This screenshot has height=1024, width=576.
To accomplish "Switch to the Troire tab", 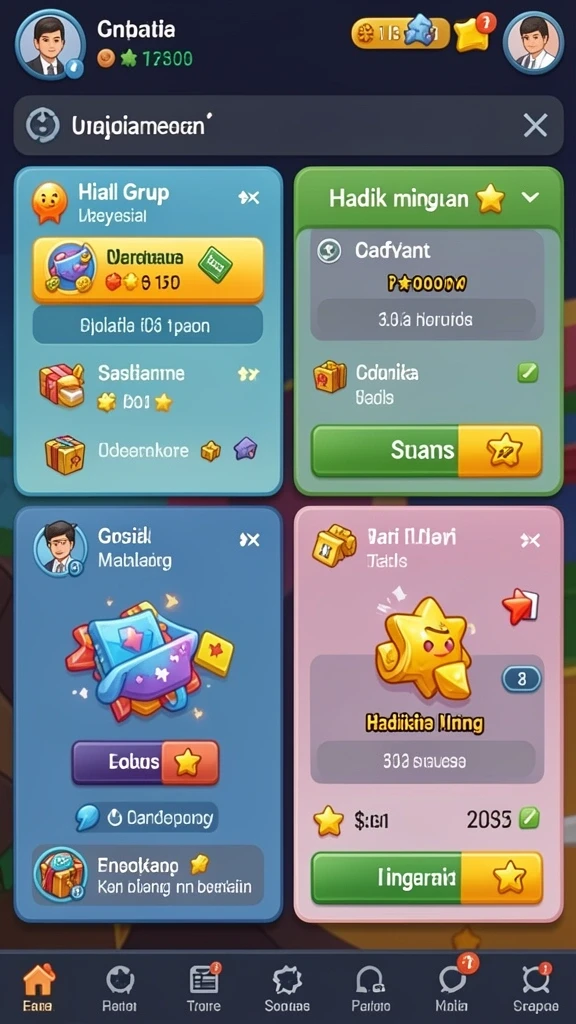I will pyautogui.click(x=204, y=987).
